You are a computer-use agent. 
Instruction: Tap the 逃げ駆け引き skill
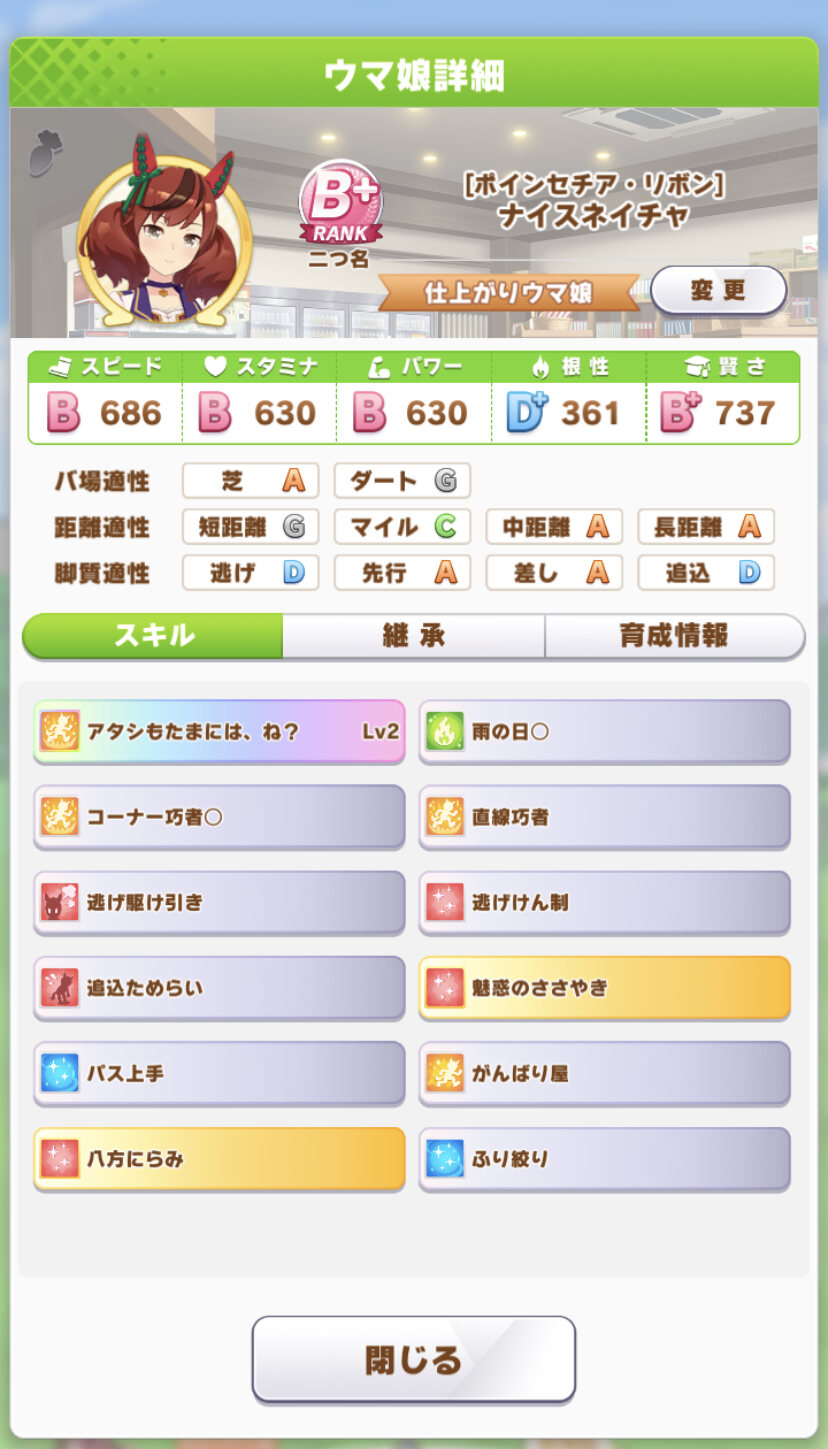click(x=219, y=903)
